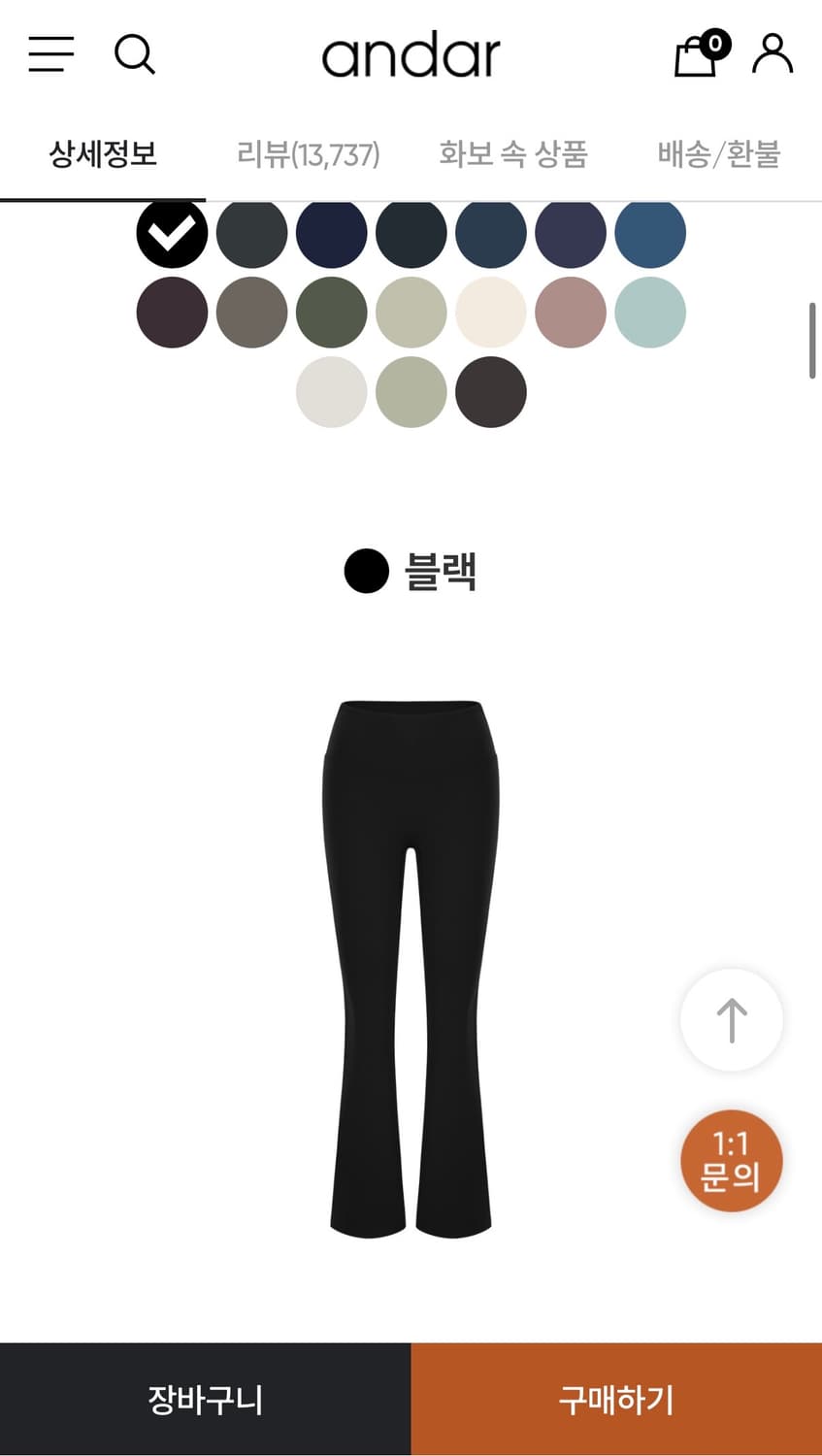The width and height of the screenshot is (822, 1456).
Task: Pick the cream ivory color circle
Action: (491, 313)
